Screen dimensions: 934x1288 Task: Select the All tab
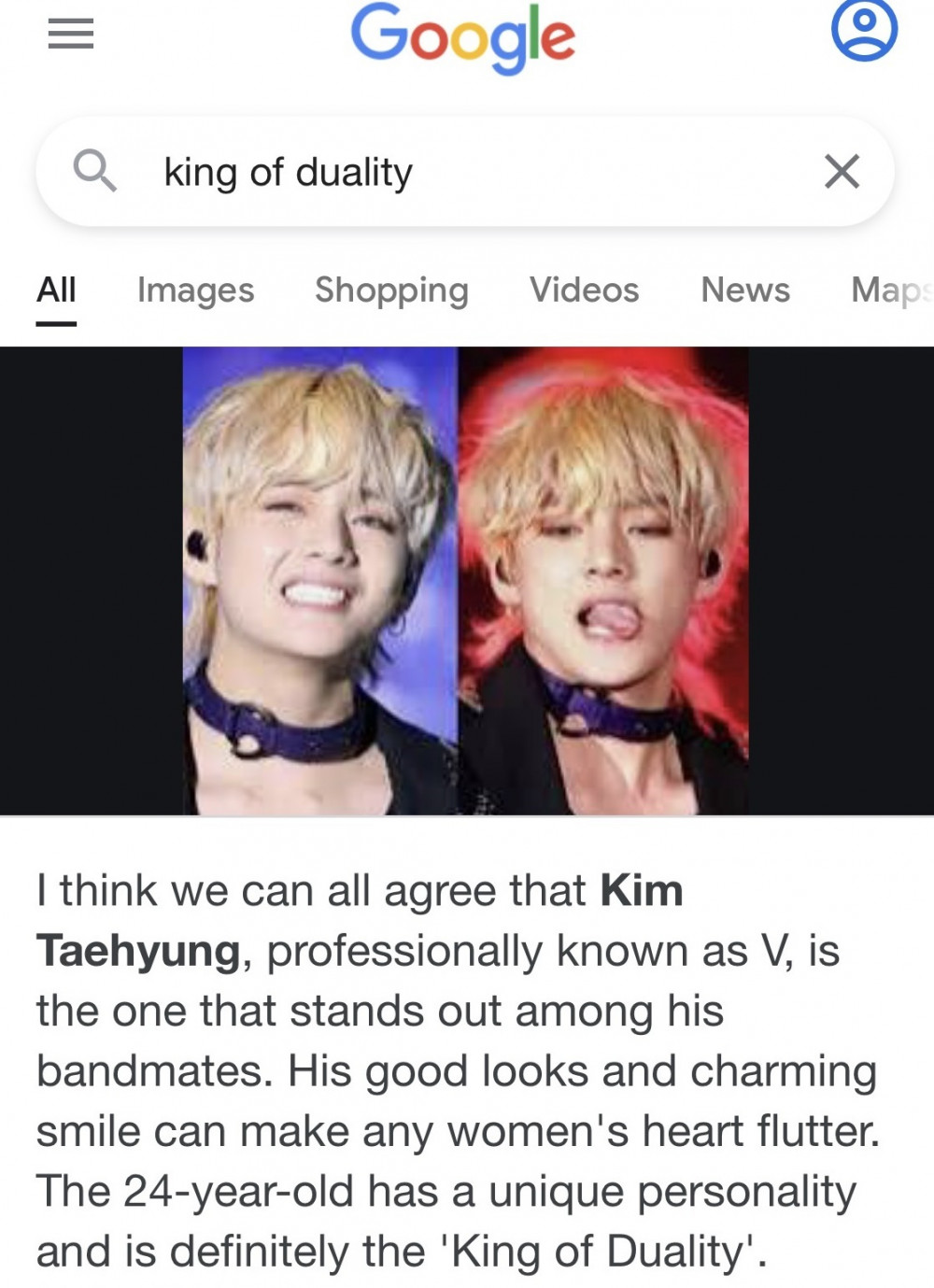(56, 290)
